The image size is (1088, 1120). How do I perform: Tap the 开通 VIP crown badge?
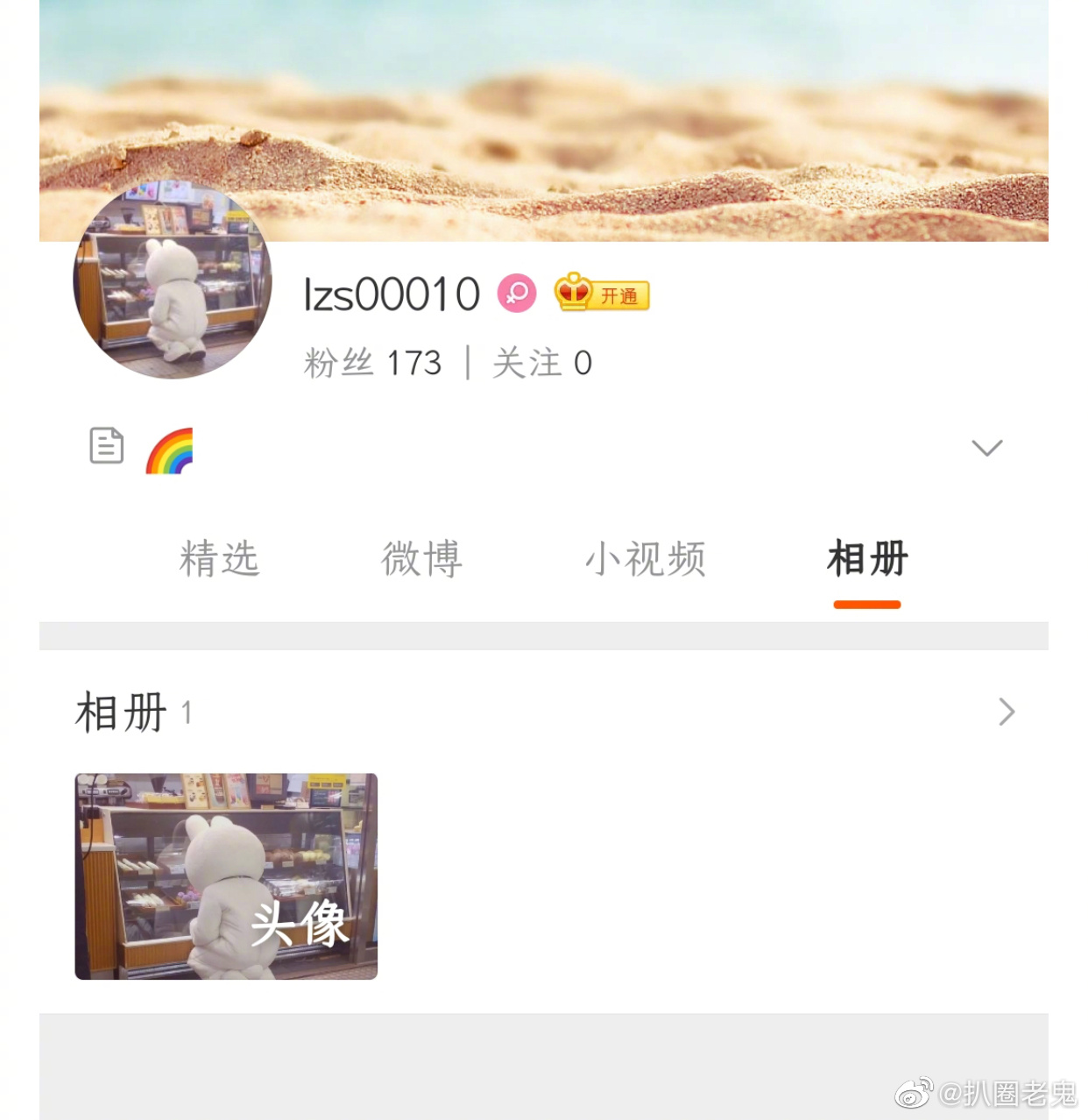click(x=602, y=294)
